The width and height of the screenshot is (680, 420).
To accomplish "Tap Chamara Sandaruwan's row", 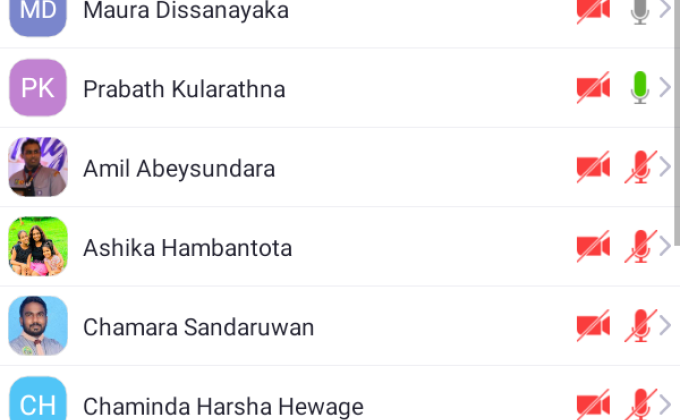I will (198, 327).
